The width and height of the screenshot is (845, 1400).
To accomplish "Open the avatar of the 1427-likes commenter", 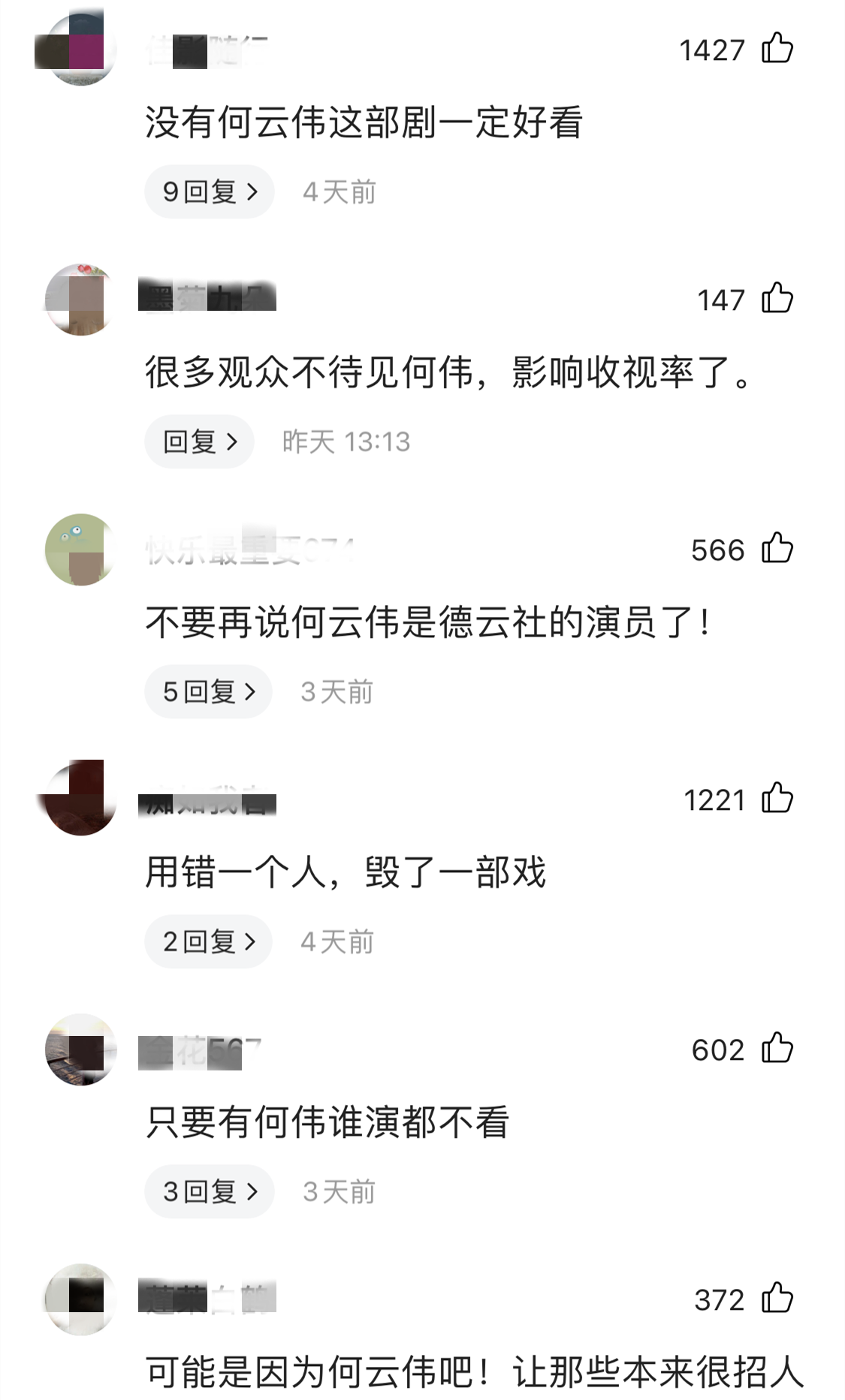I will (x=80, y=49).
